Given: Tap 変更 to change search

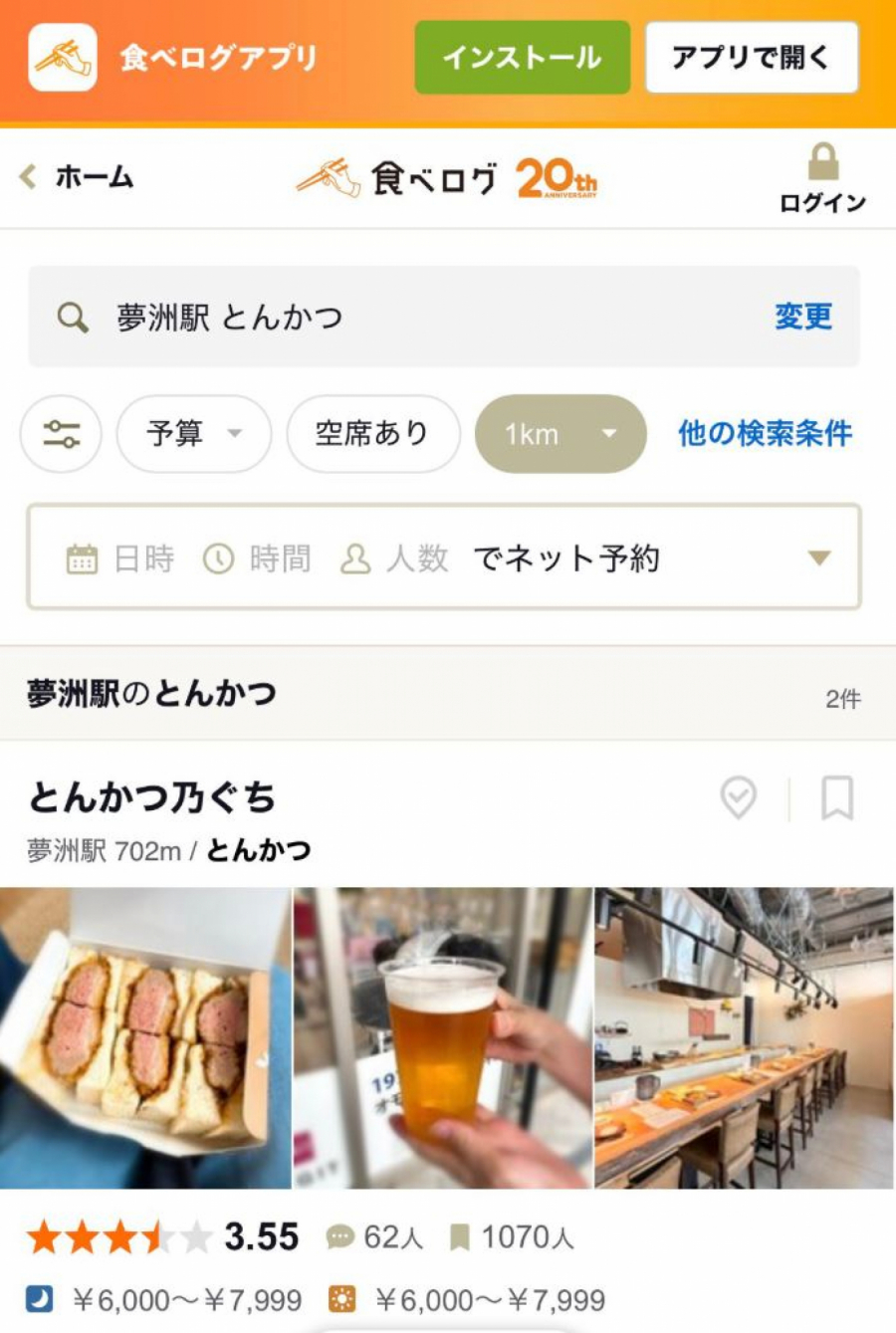Looking at the screenshot, I should 803,318.
